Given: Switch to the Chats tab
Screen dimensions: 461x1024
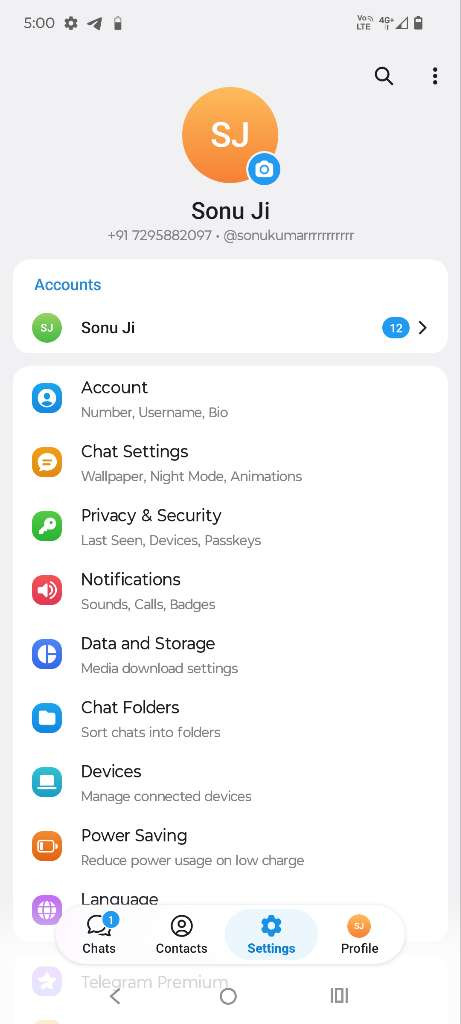Looking at the screenshot, I should [x=99, y=935].
